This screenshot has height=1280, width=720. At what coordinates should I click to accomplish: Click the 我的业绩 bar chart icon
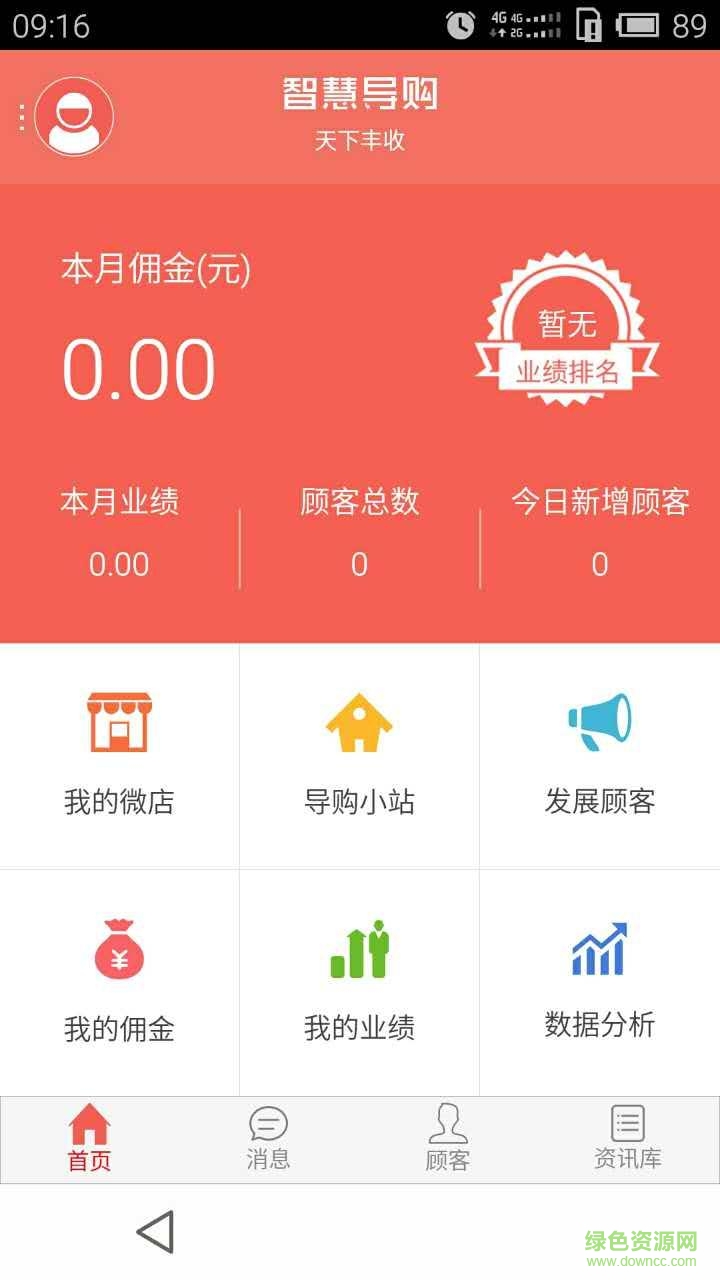[358, 950]
